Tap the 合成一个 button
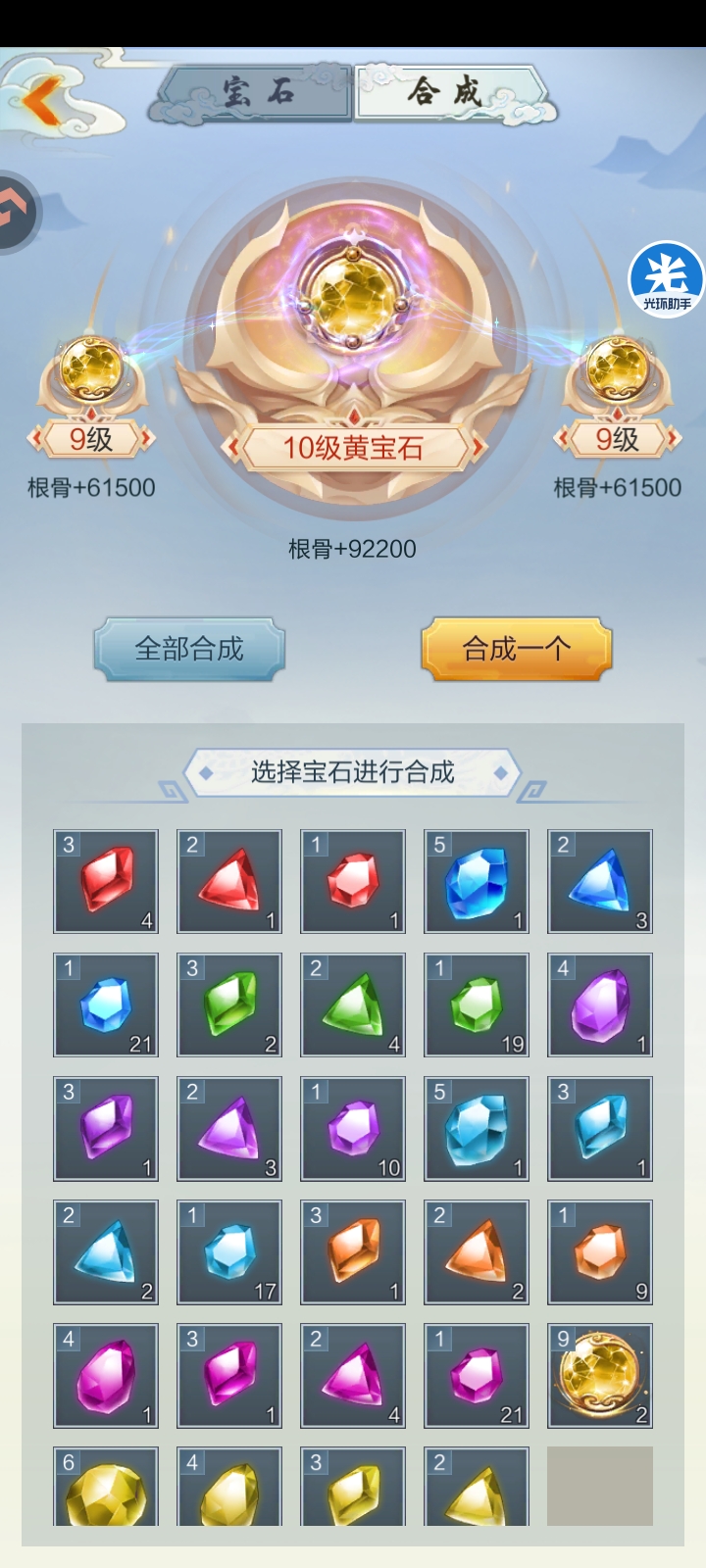Viewport: 706px width, 1568px height. point(517,649)
